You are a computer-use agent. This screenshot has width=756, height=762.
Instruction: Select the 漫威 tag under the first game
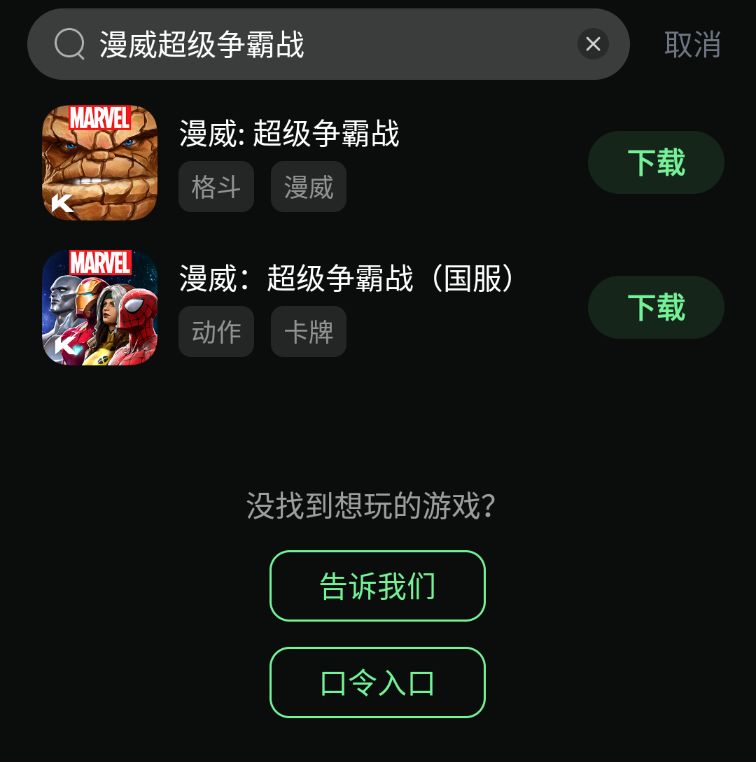point(308,186)
